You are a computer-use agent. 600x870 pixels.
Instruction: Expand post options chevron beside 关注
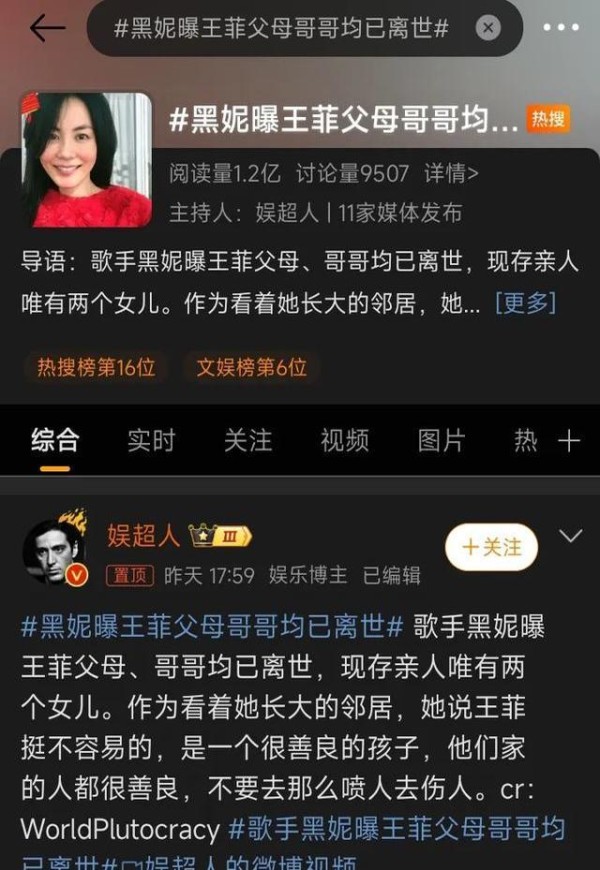570,537
